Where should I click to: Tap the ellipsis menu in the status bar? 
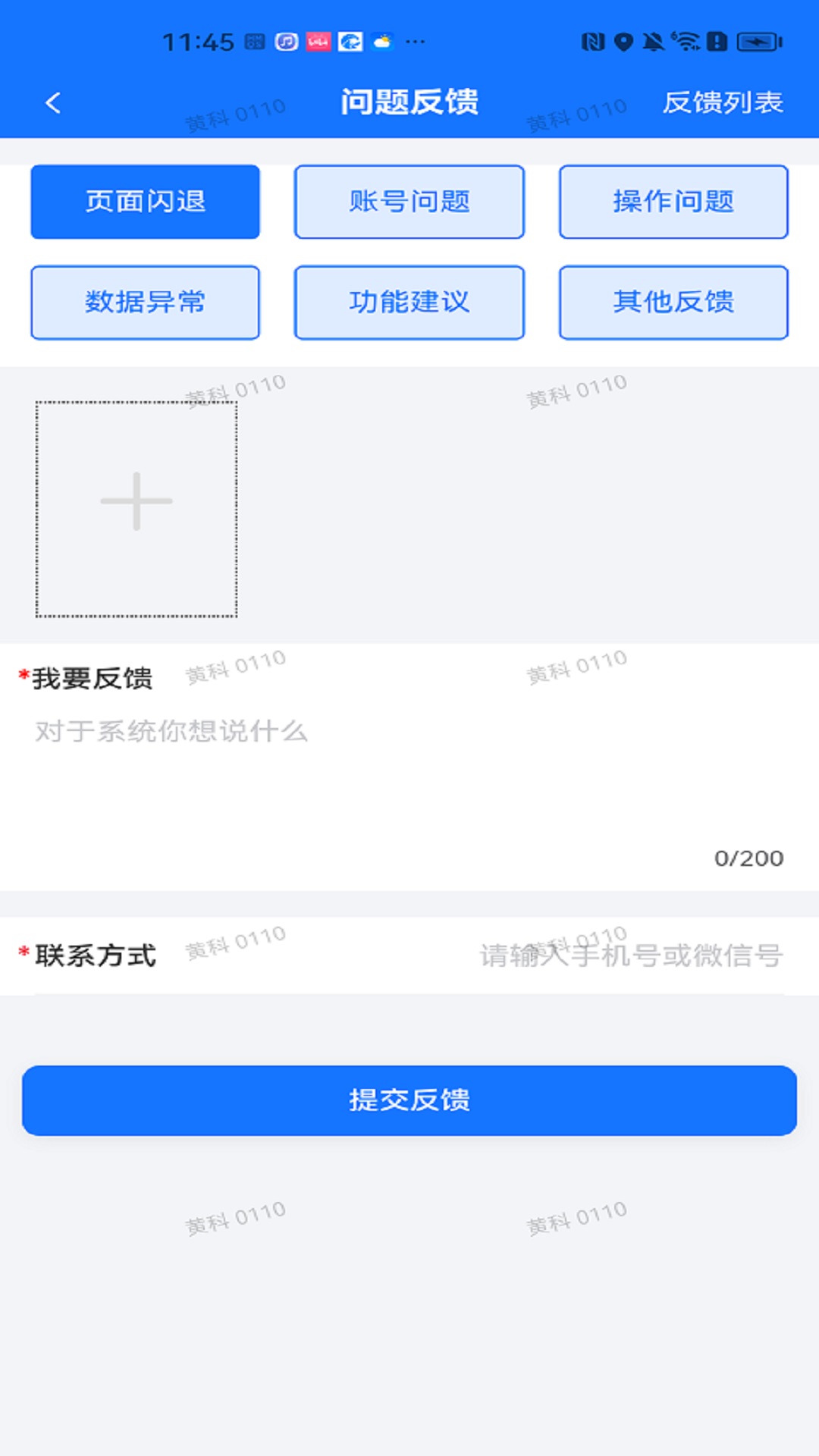[413, 42]
